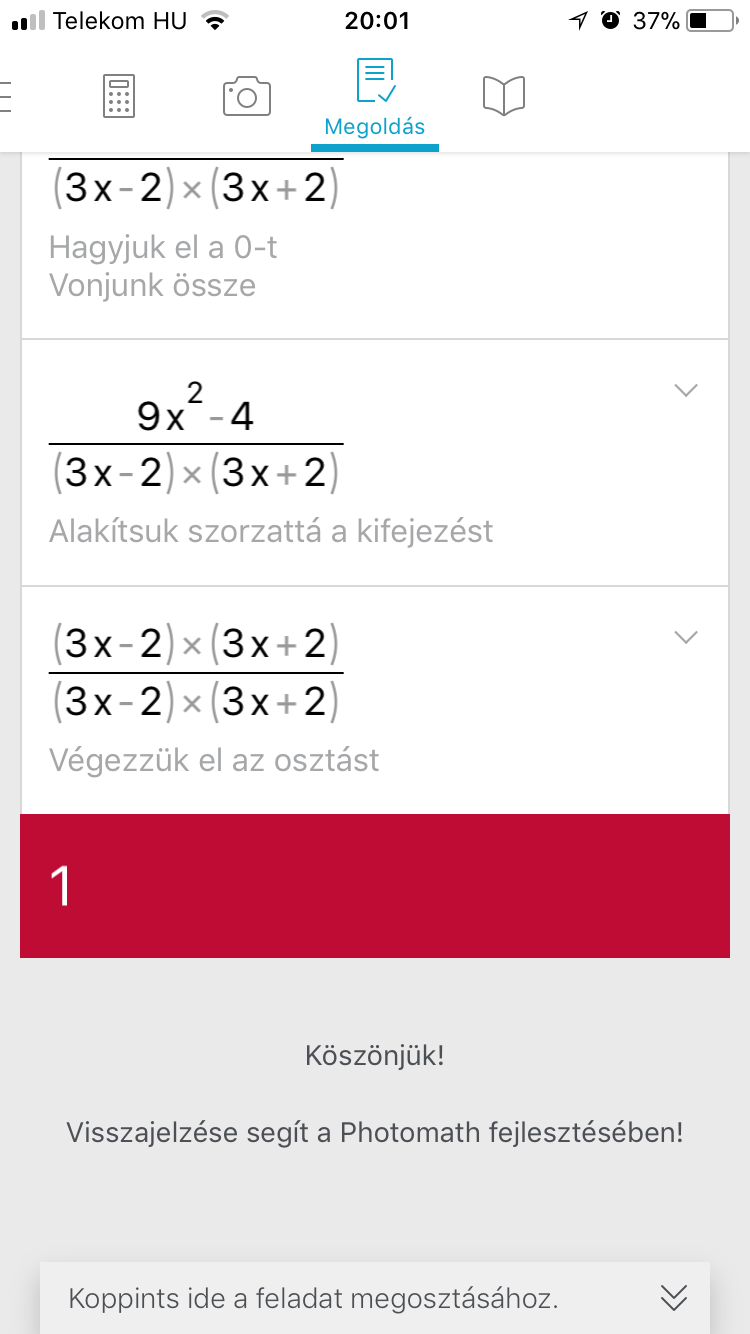Expand the 'Végezzük el az osztást' step

[x=685, y=637]
